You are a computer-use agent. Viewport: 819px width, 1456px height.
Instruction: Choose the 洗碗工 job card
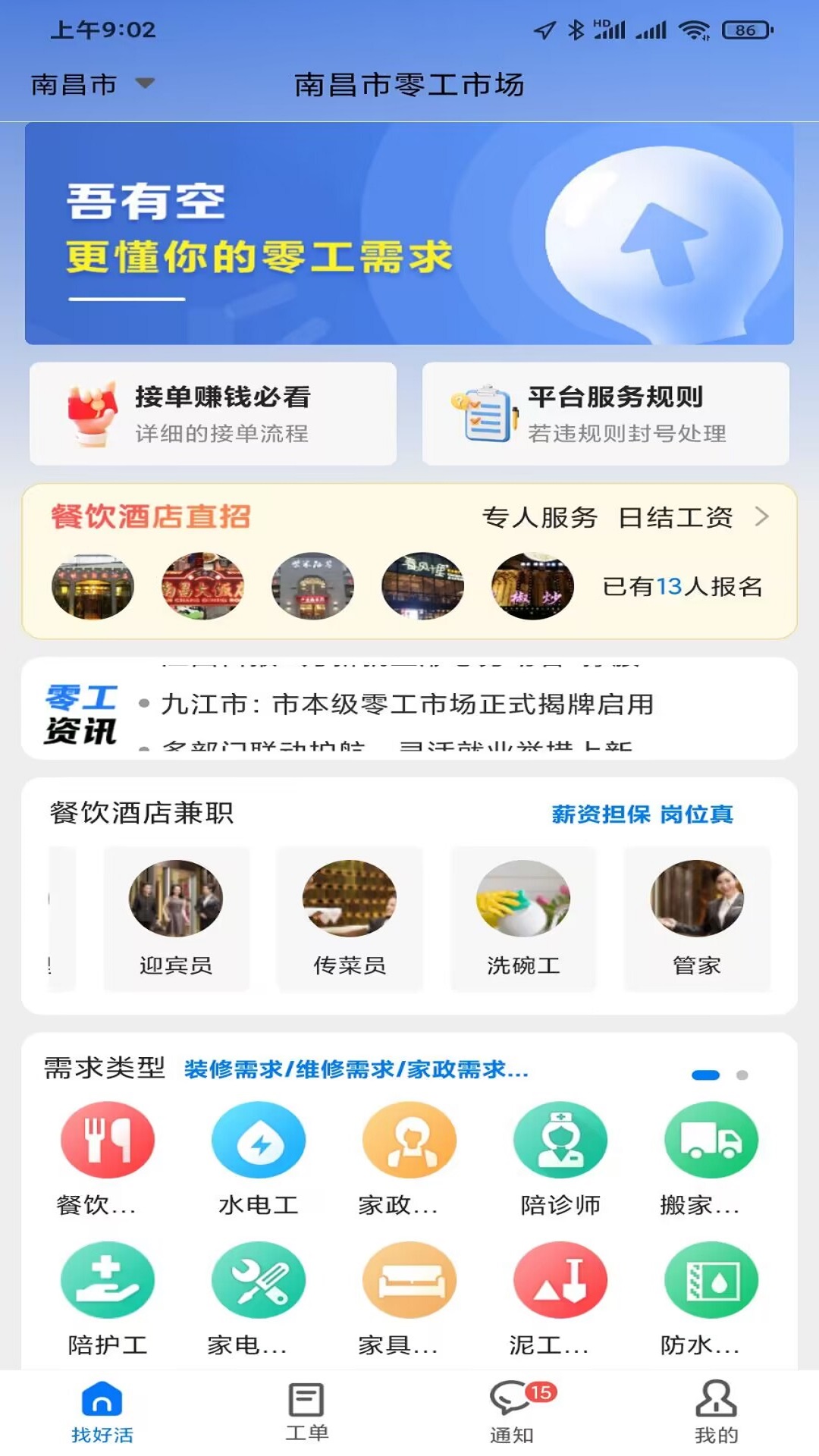coord(523,918)
